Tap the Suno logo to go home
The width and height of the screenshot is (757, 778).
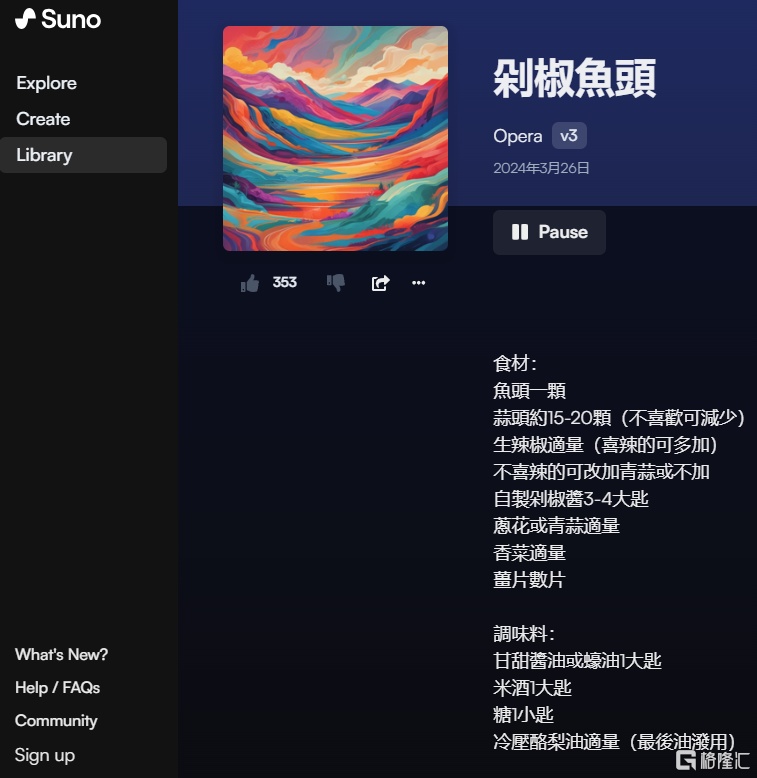coord(58,19)
